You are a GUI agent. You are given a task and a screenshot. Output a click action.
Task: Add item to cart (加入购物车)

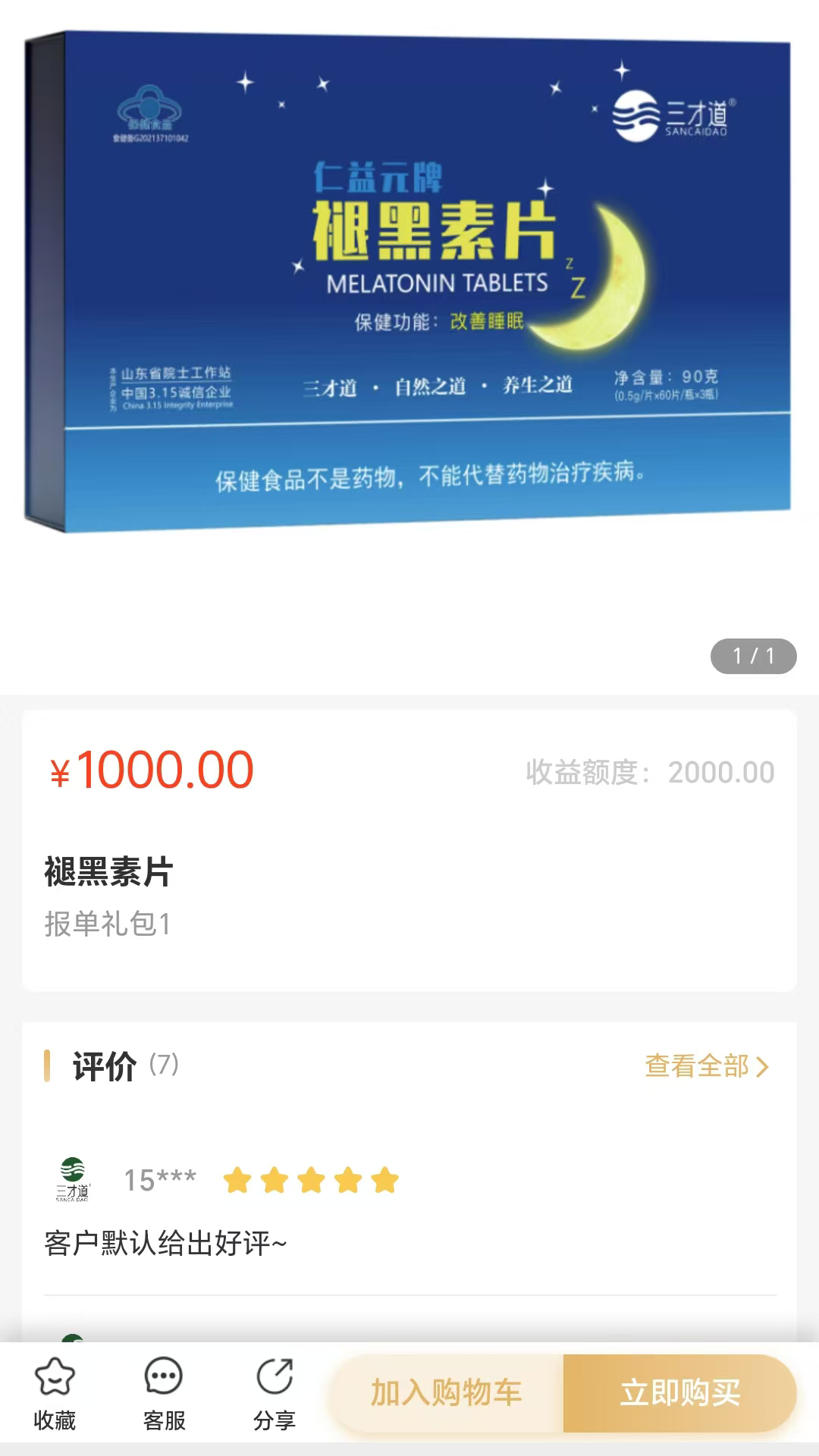click(447, 1393)
